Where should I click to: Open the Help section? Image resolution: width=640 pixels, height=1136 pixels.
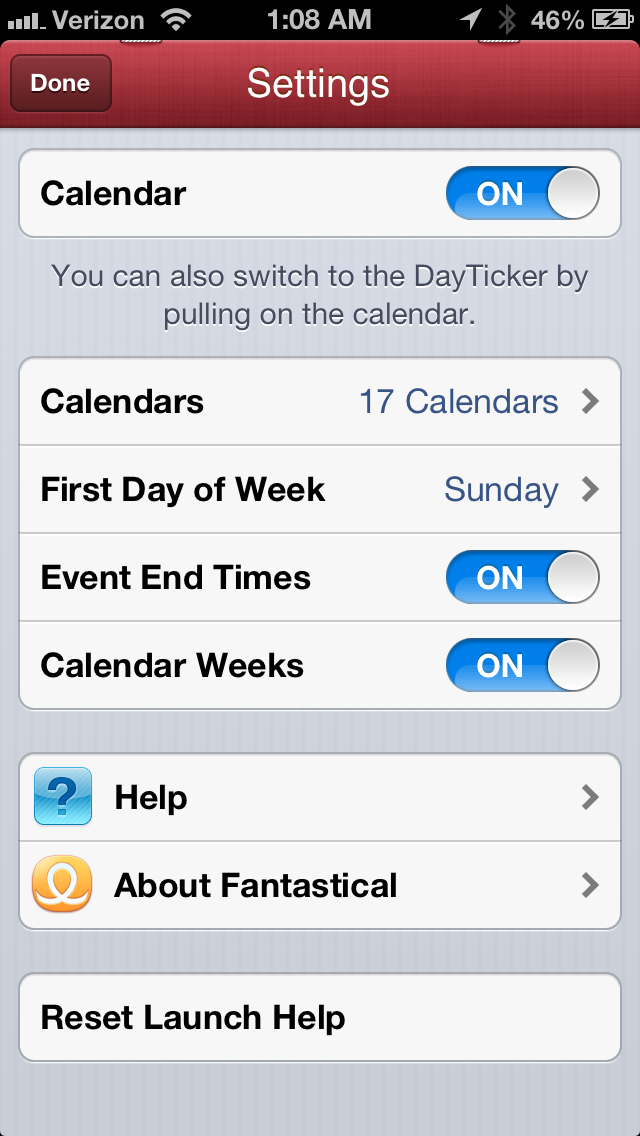tap(320, 798)
